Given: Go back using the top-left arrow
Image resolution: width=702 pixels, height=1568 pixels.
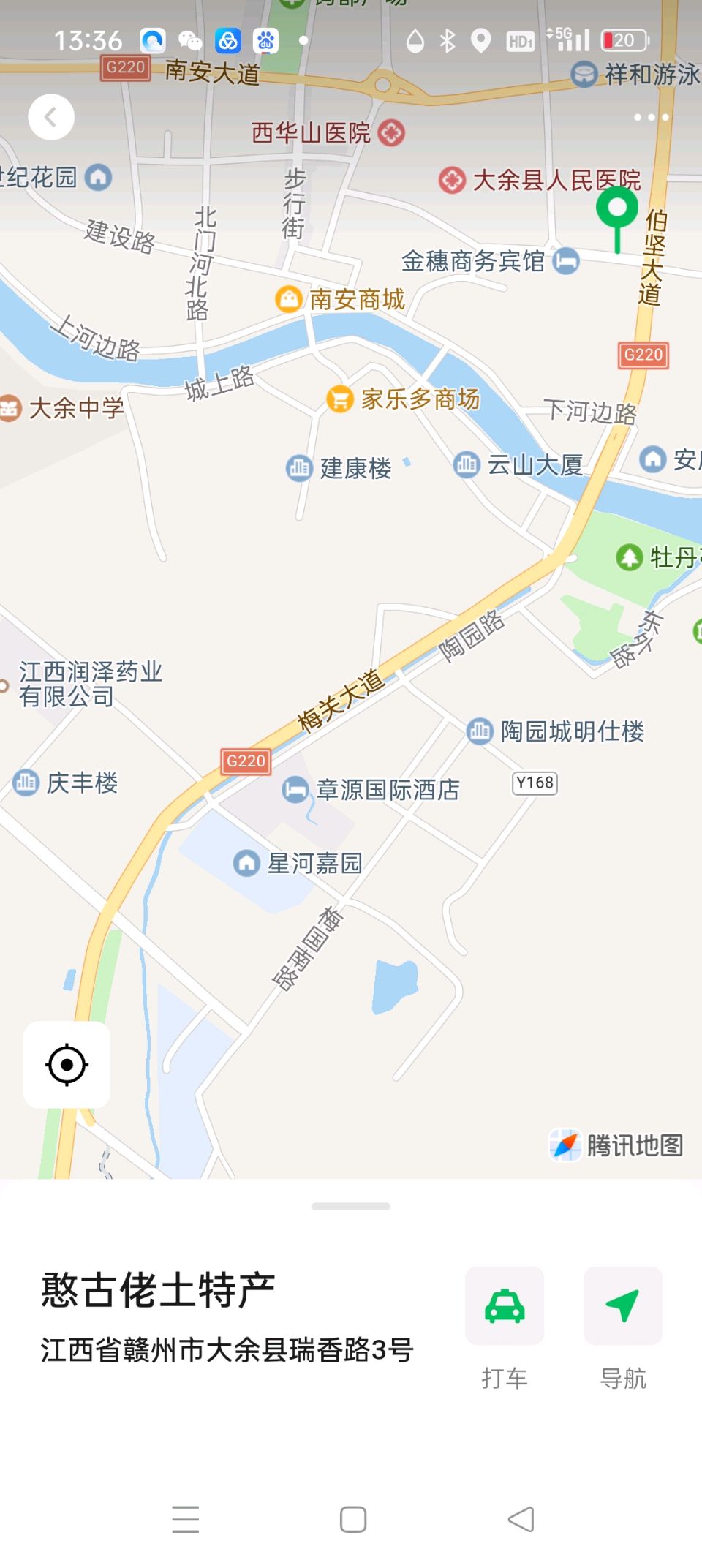Looking at the screenshot, I should (x=51, y=117).
